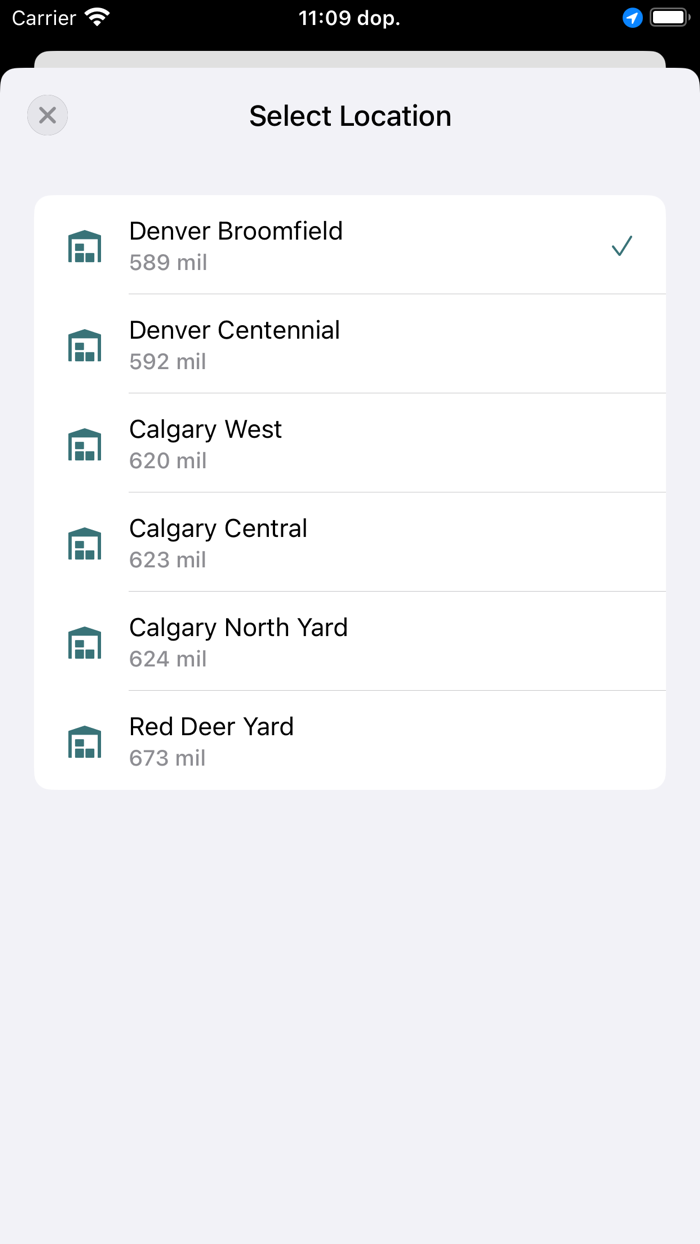Pick the Calgary West location
The image size is (700, 1244).
tap(349, 444)
